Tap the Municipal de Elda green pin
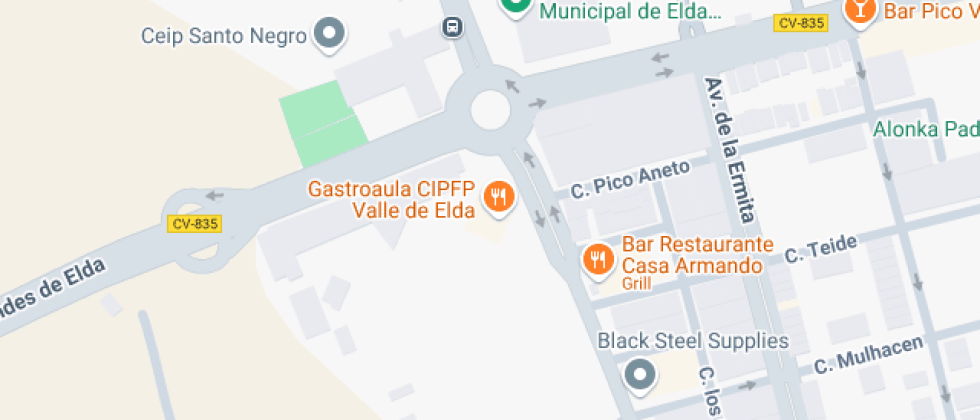 [517, 6]
